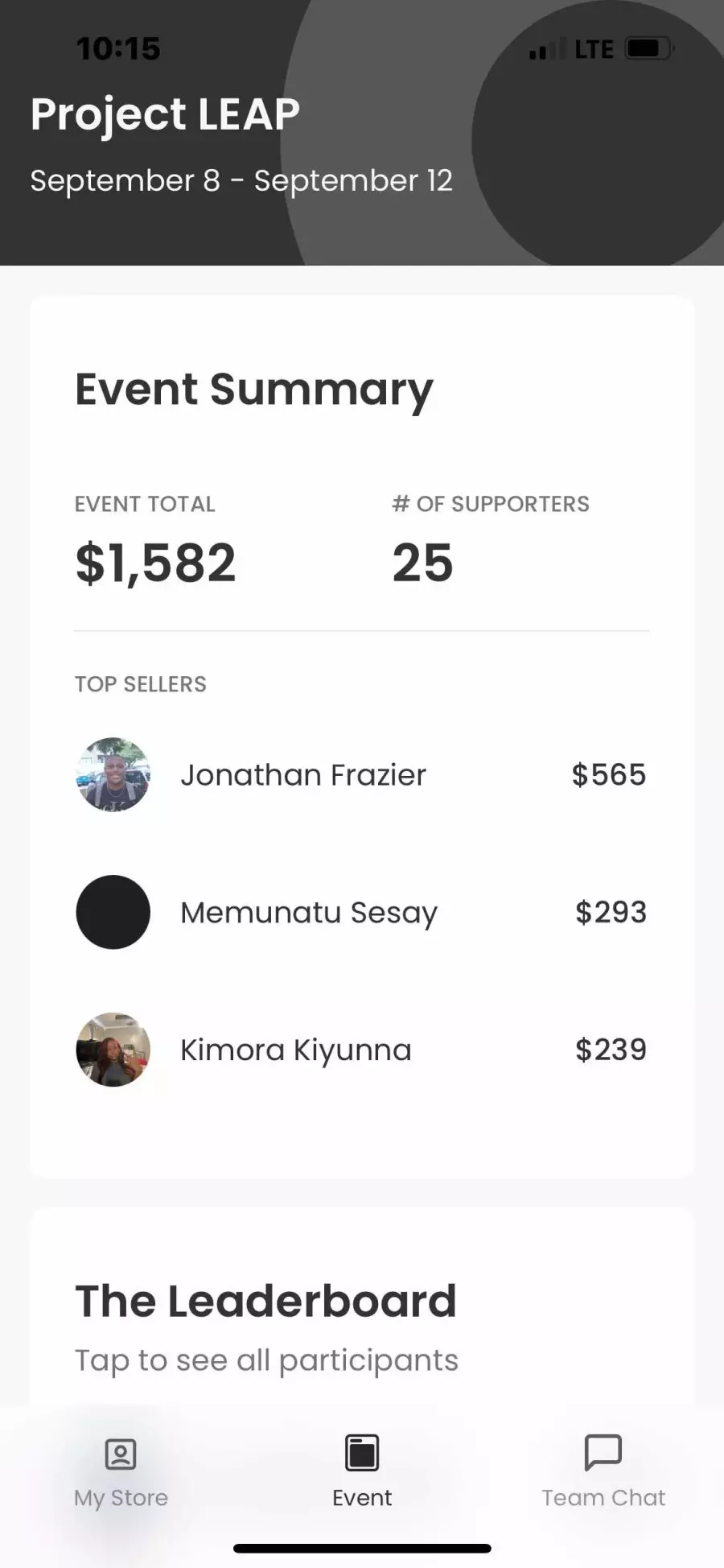Open top seller Jonathan Frazier
This screenshot has width=724, height=1568.
[361, 774]
